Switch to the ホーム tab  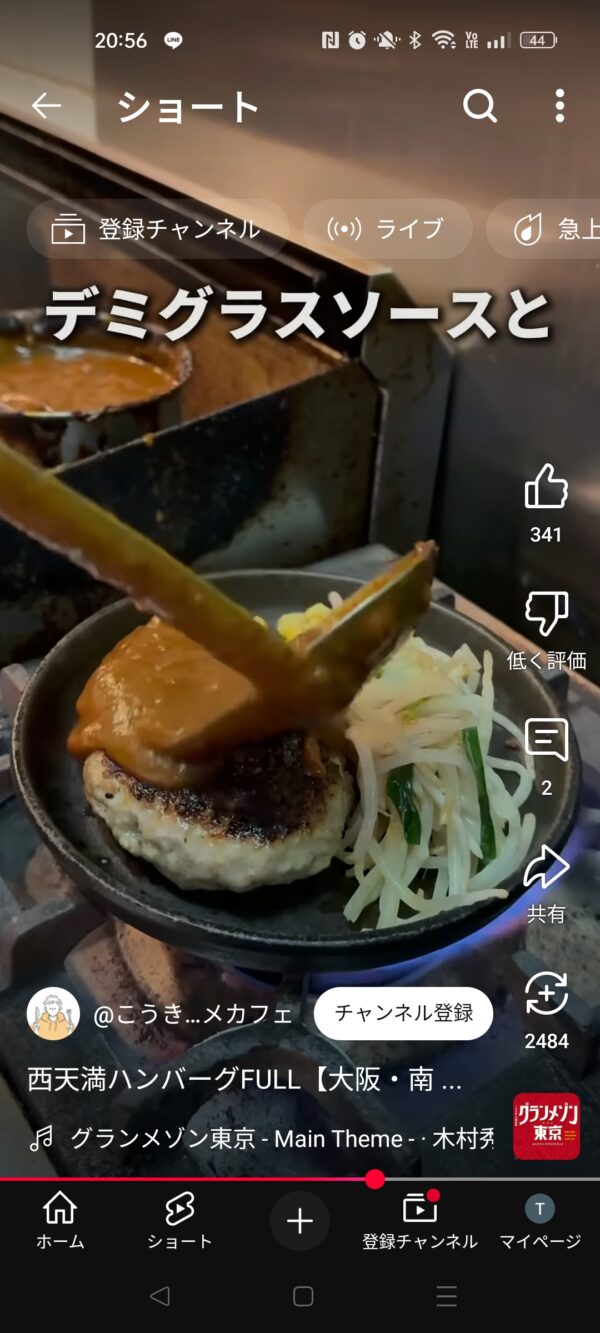point(60,1221)
